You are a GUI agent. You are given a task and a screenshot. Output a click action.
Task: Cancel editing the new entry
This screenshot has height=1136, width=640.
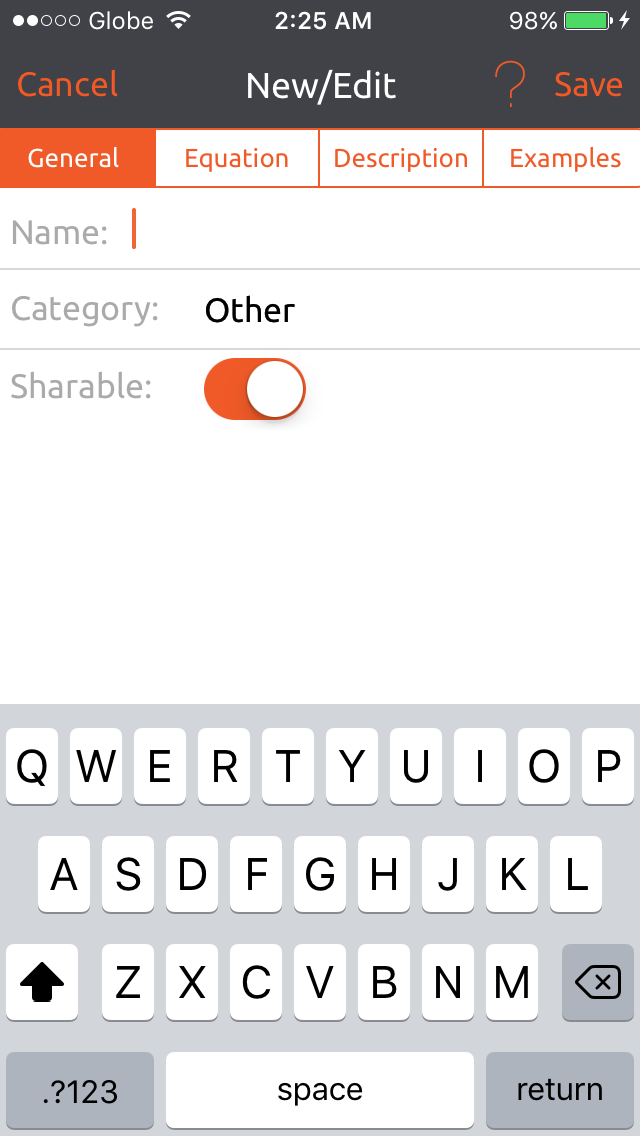tap(67, 85)
